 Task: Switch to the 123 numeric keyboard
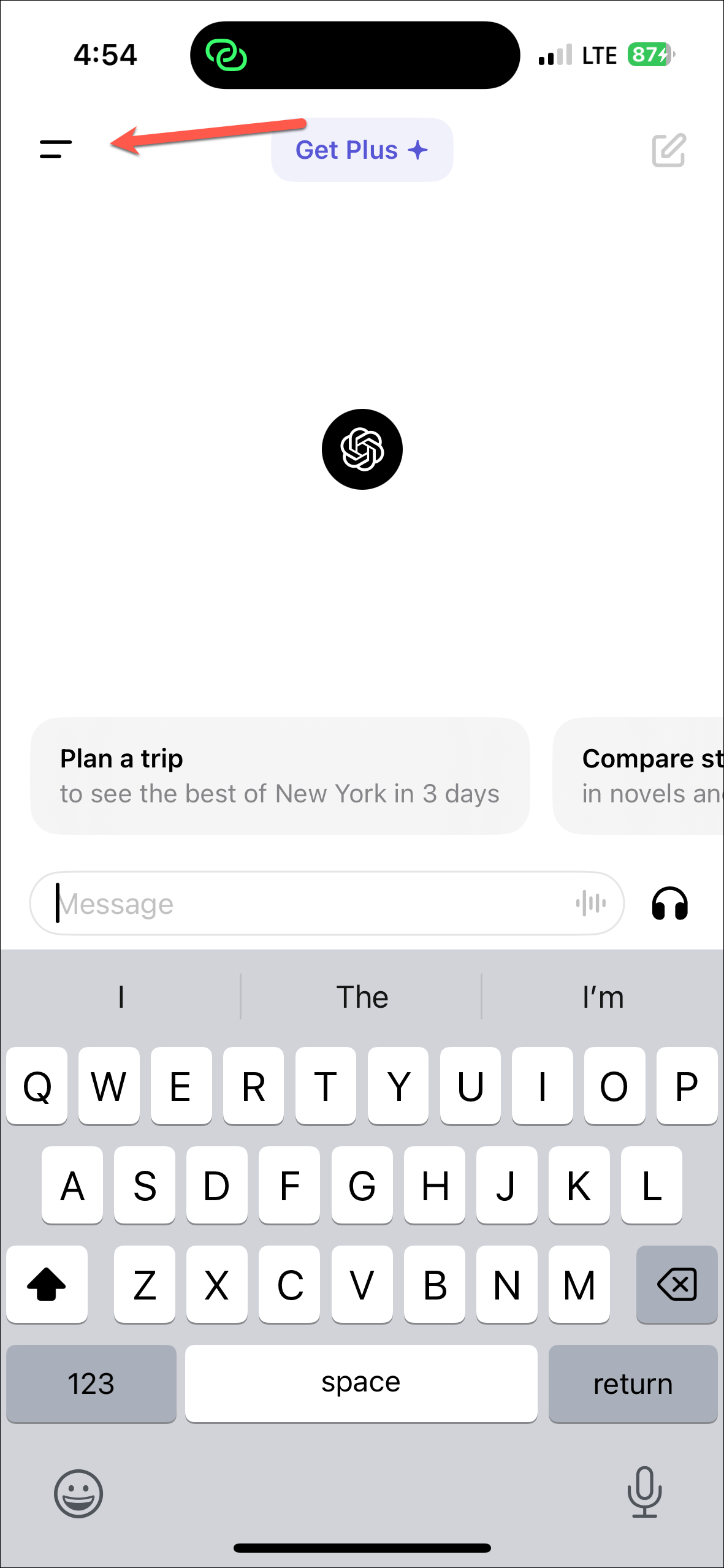tap(91, 1383)
